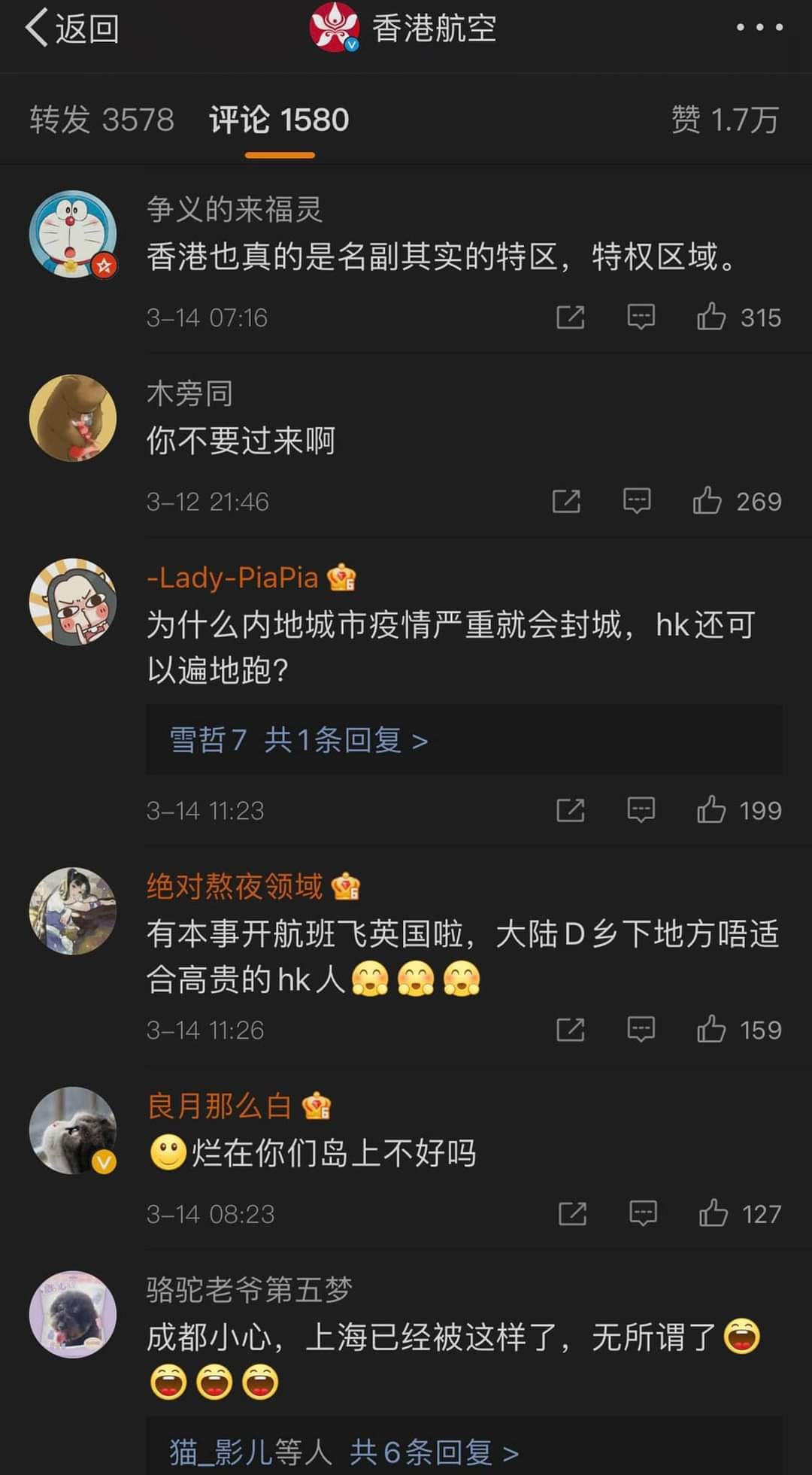Like the -Lady-PiaPia comment
Screen dimensions: 812x1475
(711, 810)
